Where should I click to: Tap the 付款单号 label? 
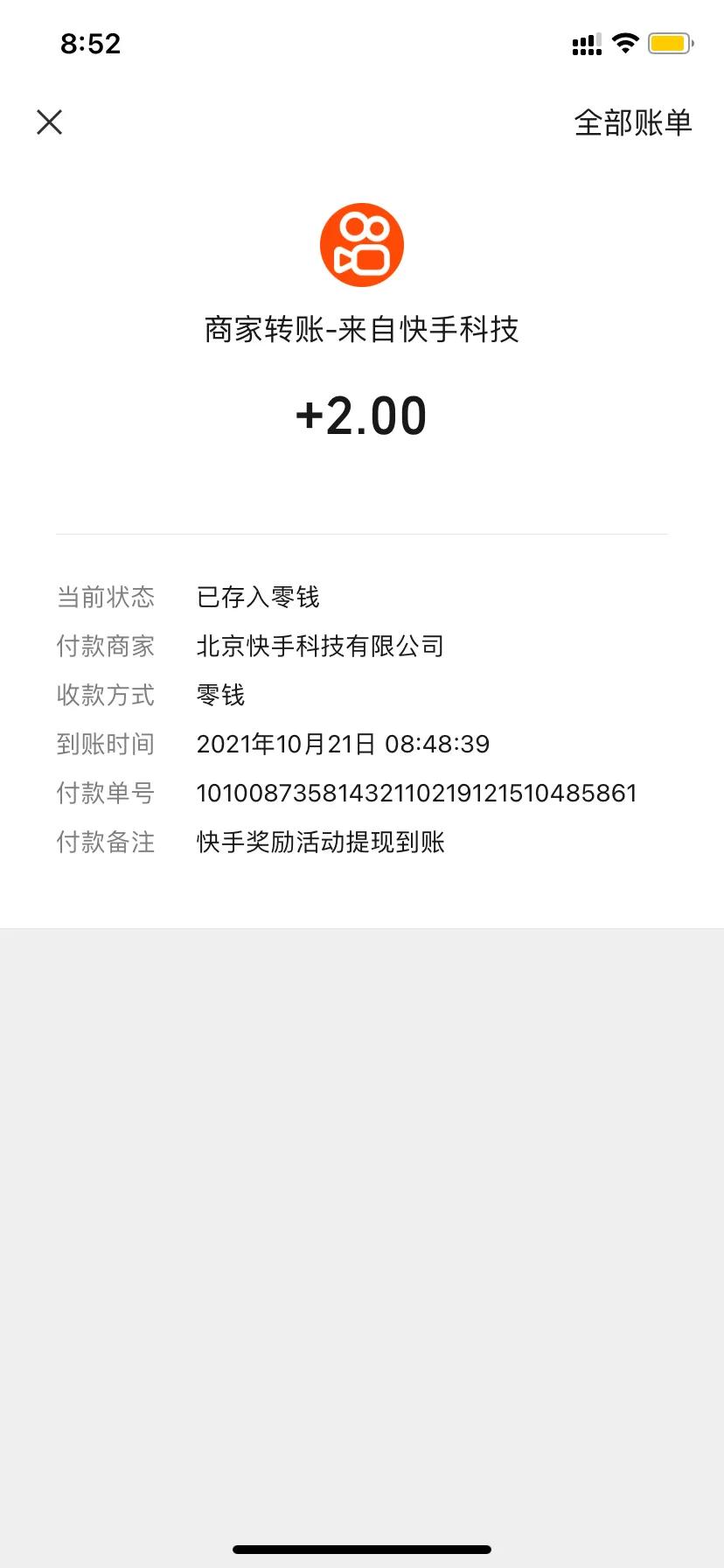coord(105,793)
